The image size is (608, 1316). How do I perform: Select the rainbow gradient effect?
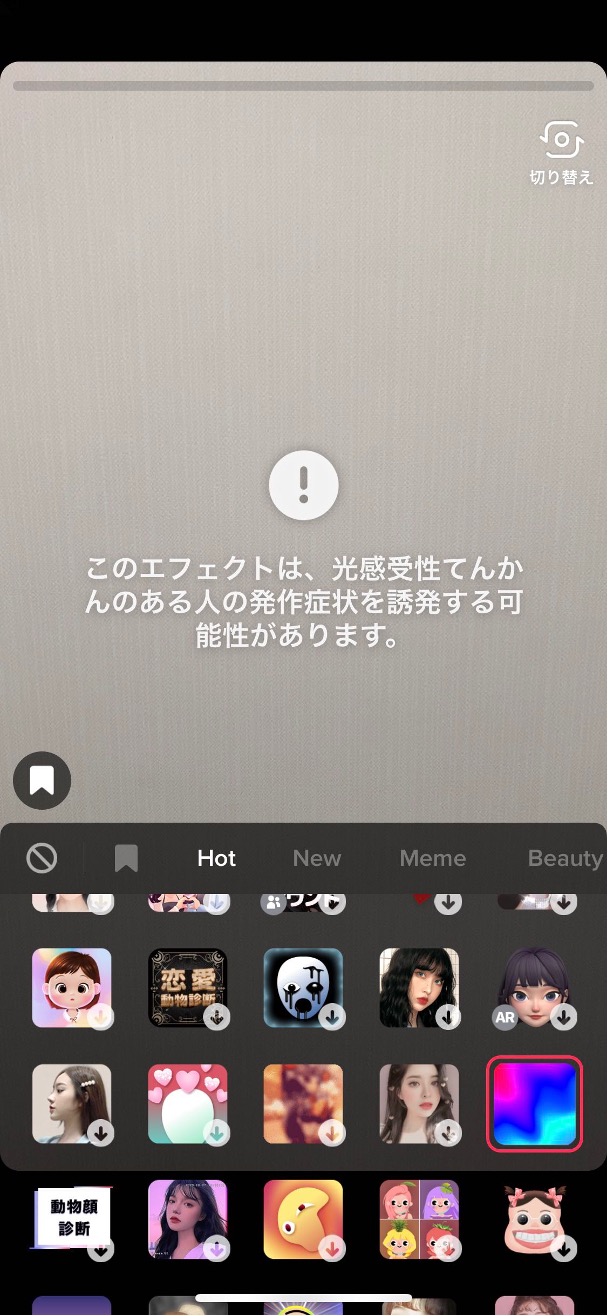[x=534, y=1104]
